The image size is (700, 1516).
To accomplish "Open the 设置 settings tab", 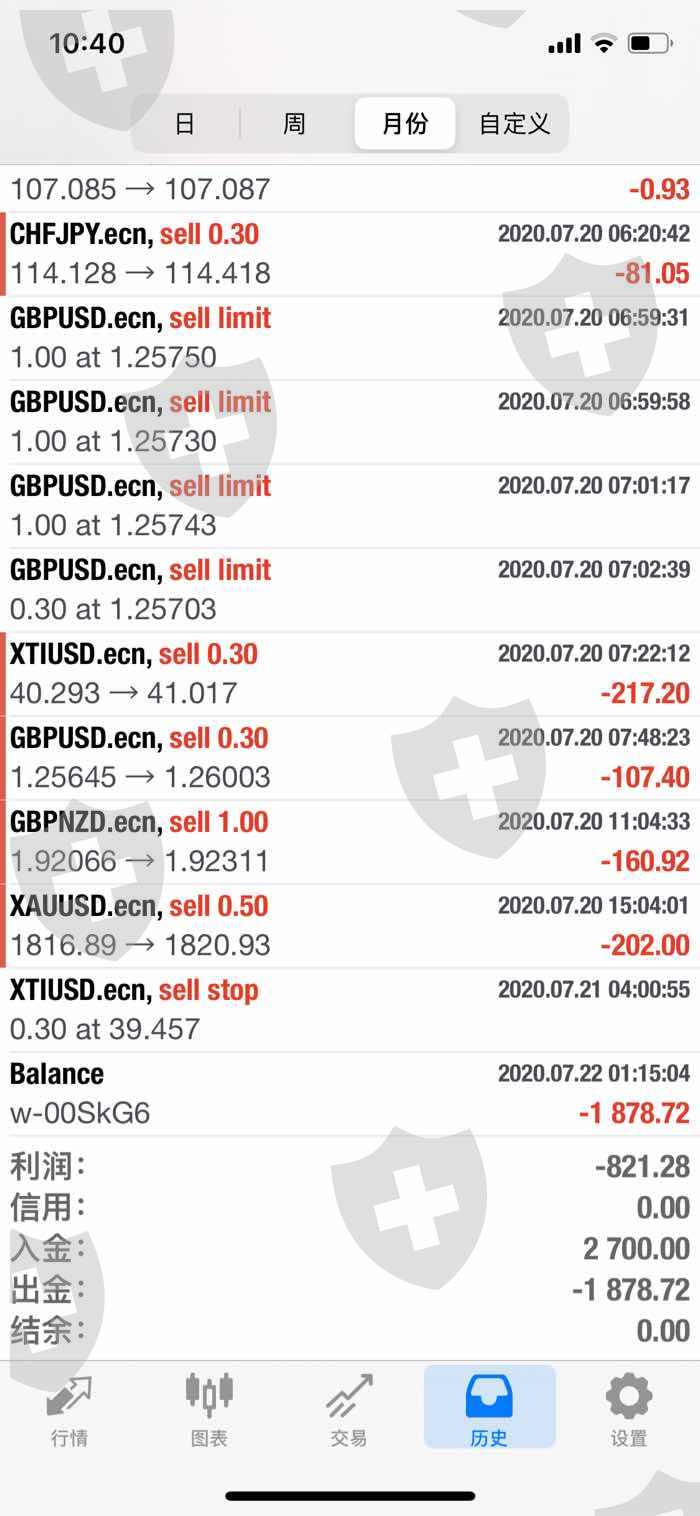I will coord(629,1408).
